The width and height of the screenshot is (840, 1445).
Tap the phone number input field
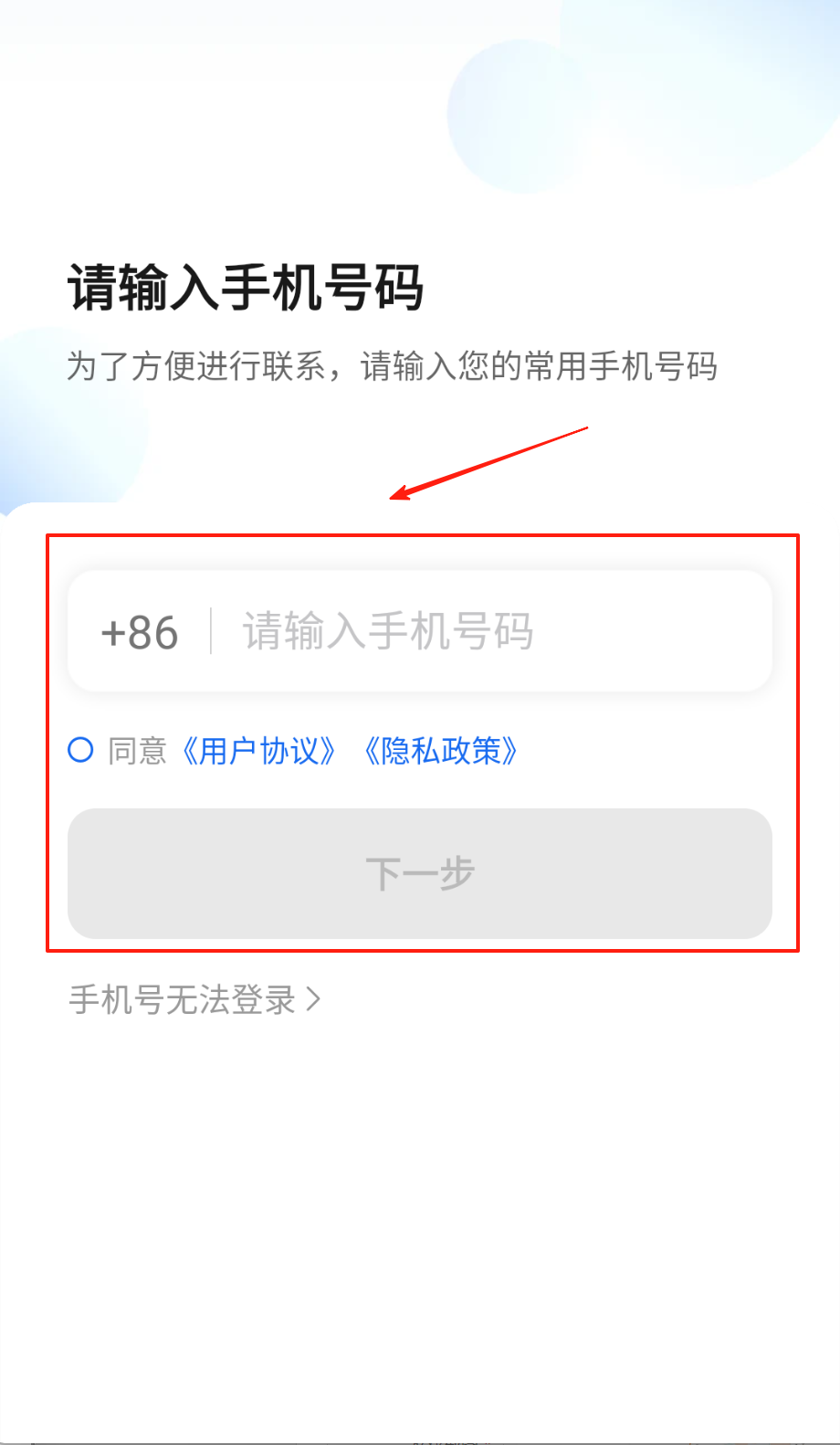pyautogui.click(x=493, y=631)
